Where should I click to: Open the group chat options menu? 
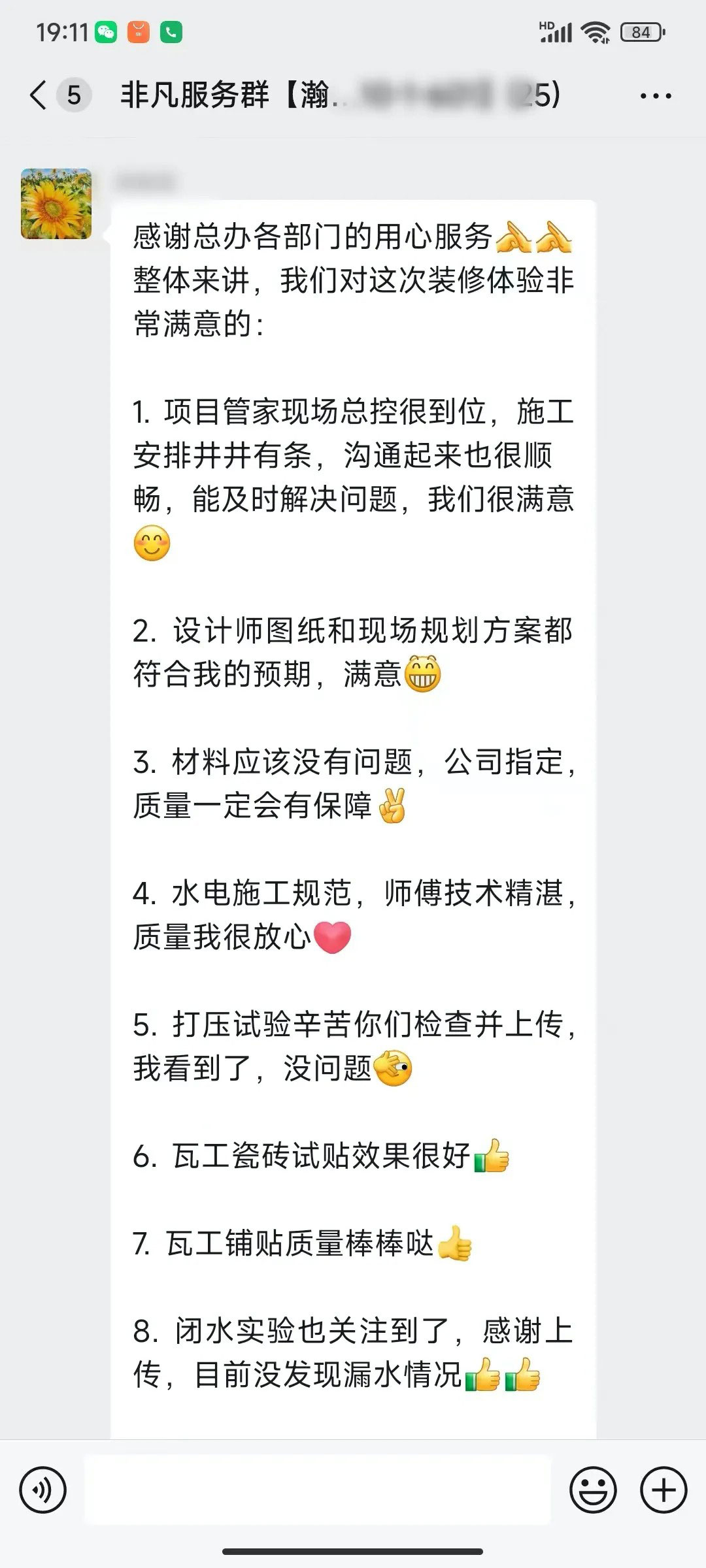point(655,96)
